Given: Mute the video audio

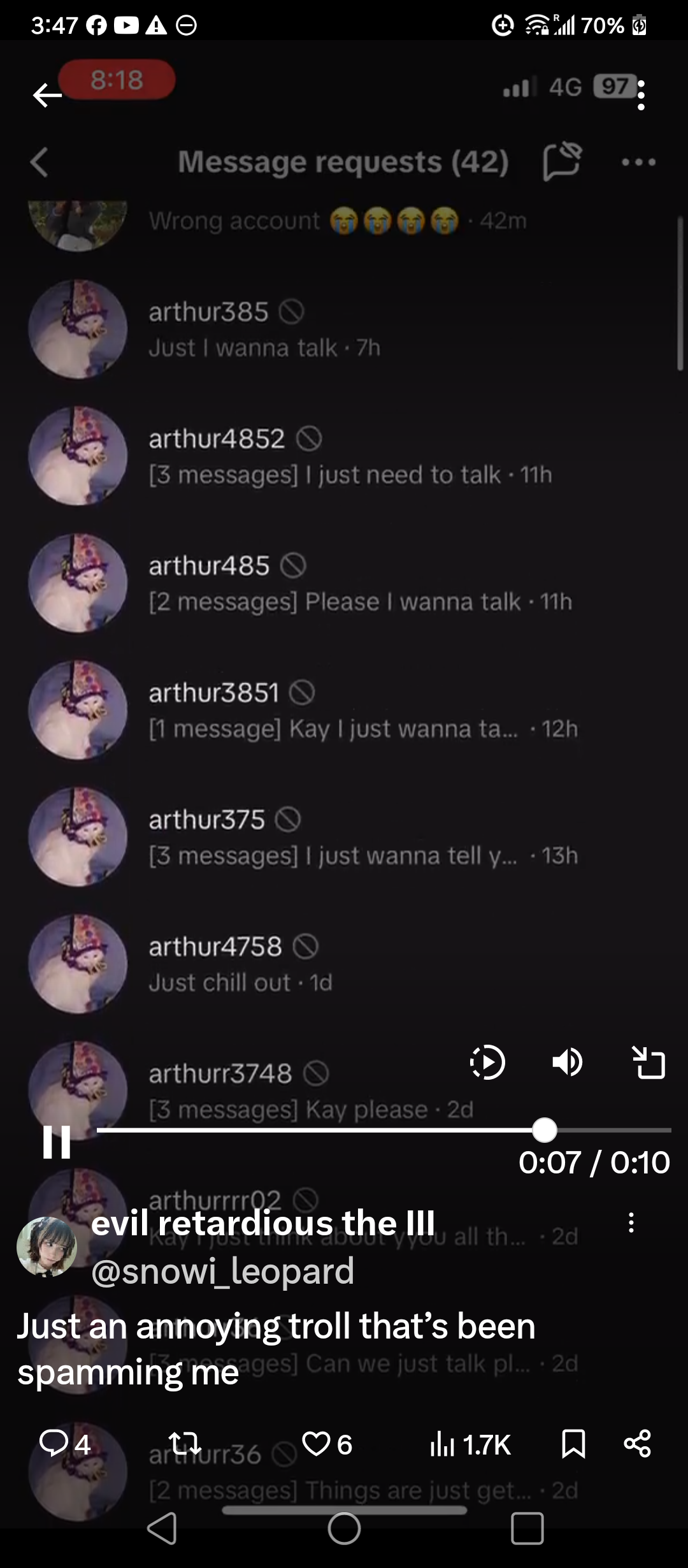Looking at the screenshot, I should pos(568,1062).
